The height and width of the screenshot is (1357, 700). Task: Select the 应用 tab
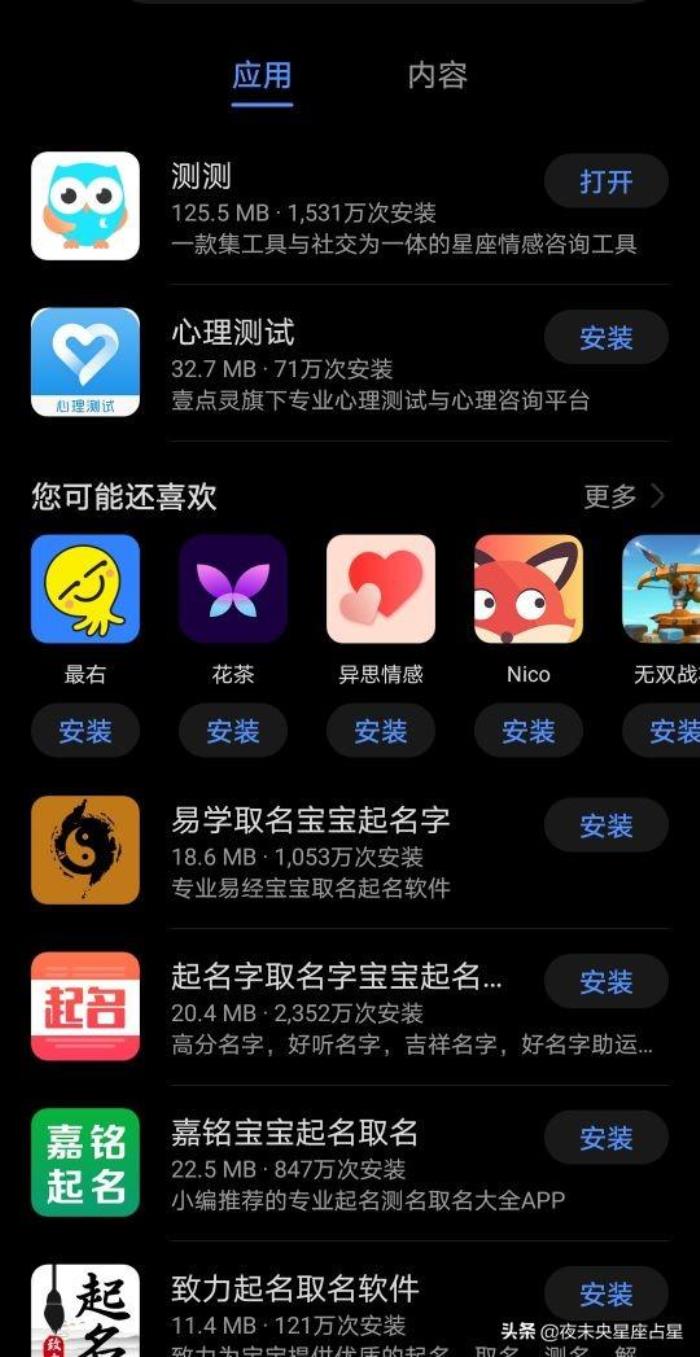pos(262,76)
